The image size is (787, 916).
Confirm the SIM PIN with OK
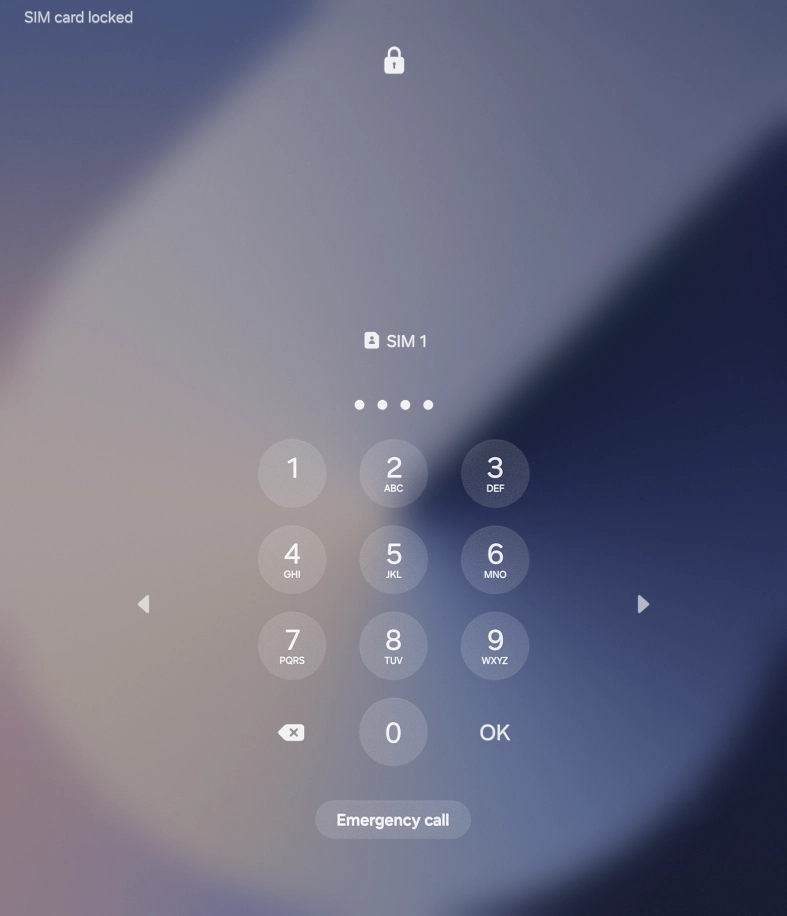495,733
